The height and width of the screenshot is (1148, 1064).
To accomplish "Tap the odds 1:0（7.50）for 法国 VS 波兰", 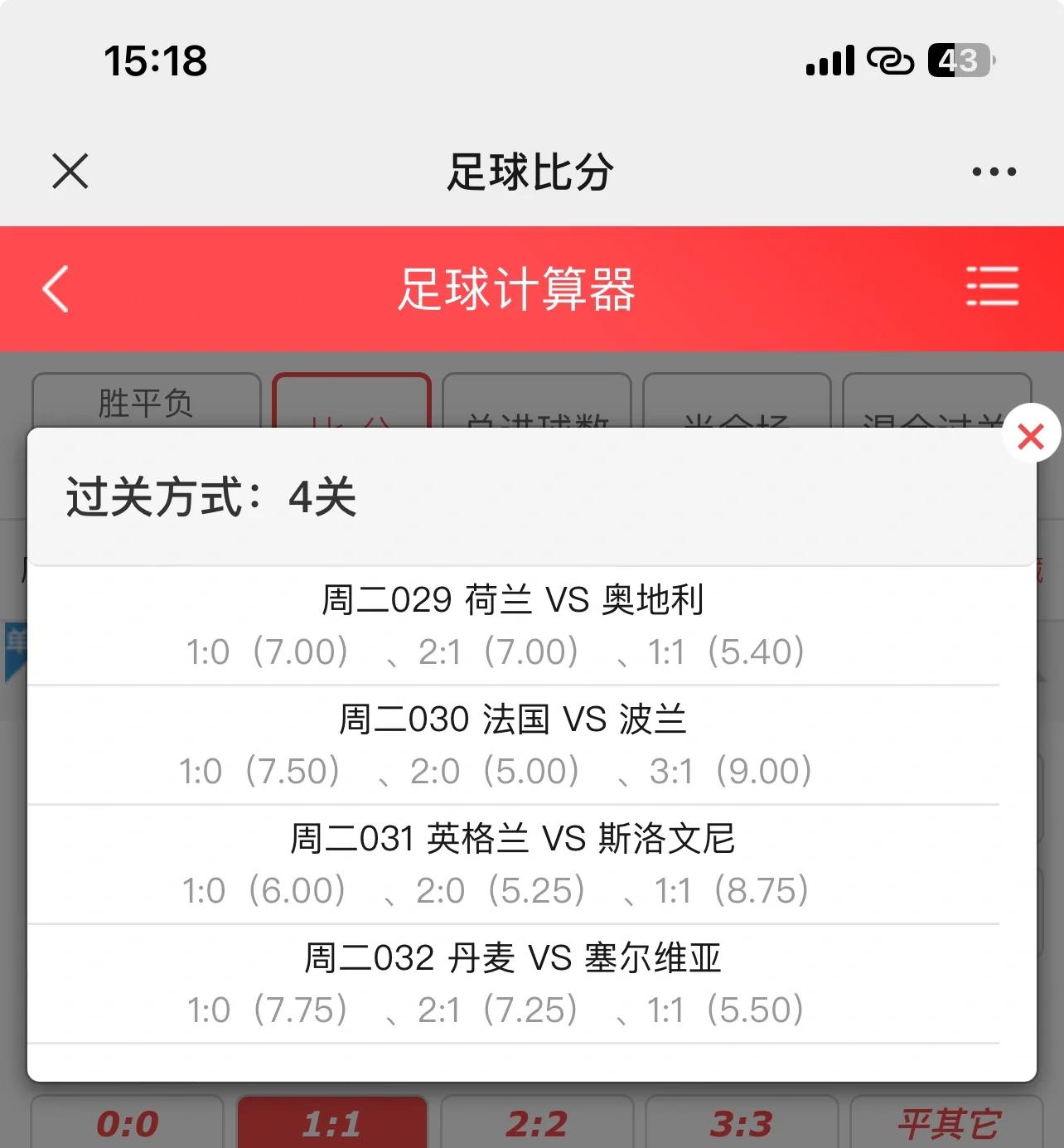I will pyautogui.click(x=259, y=771).
